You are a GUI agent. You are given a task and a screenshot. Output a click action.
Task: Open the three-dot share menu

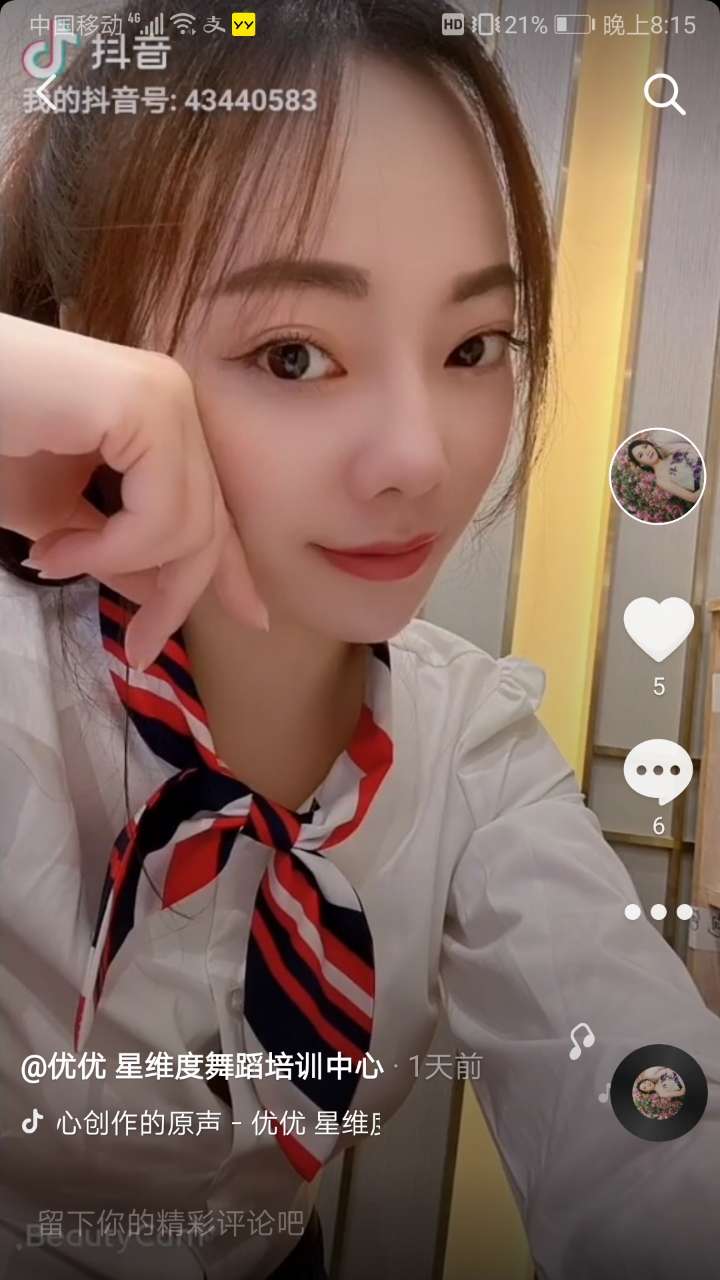click(658, 912)
